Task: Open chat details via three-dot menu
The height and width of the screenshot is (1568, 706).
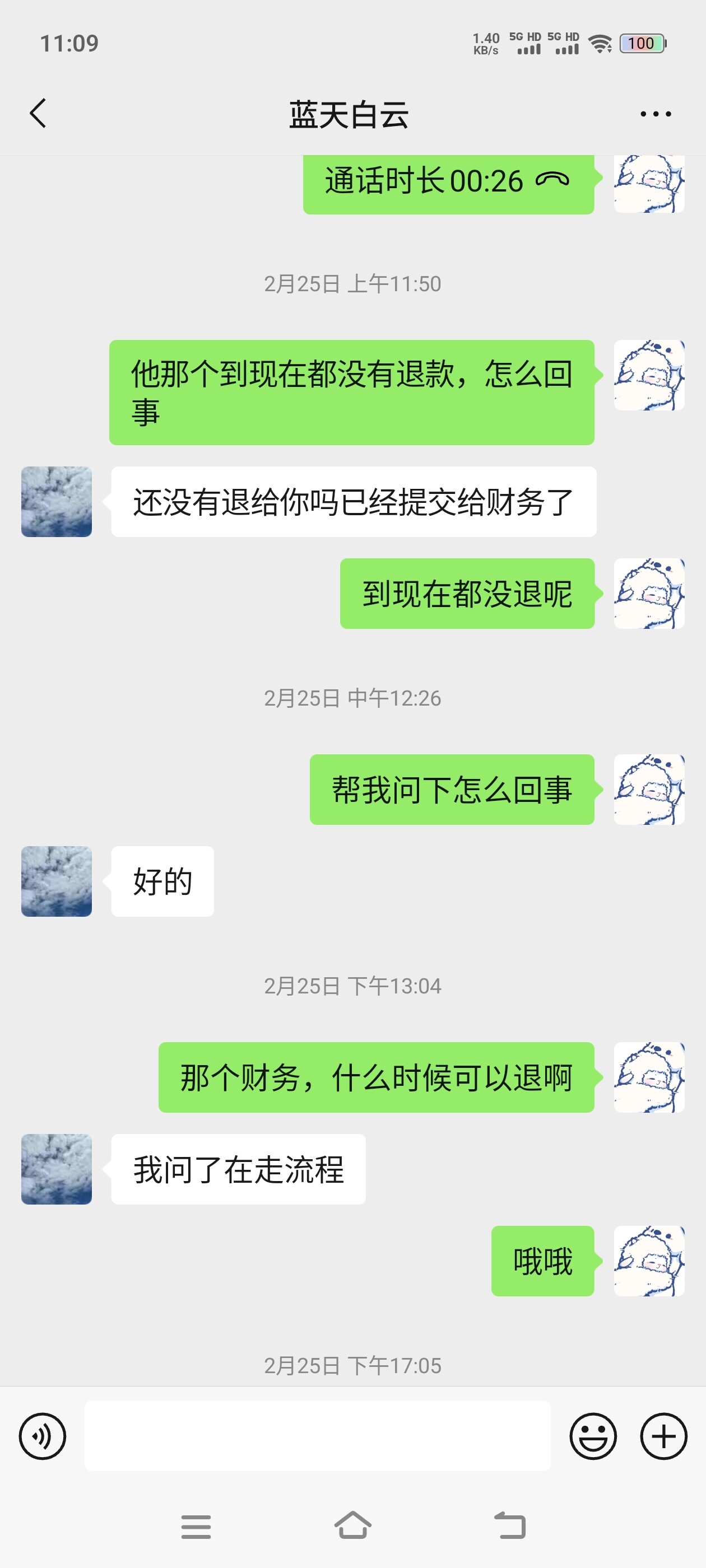Action: tap(656, 114)
